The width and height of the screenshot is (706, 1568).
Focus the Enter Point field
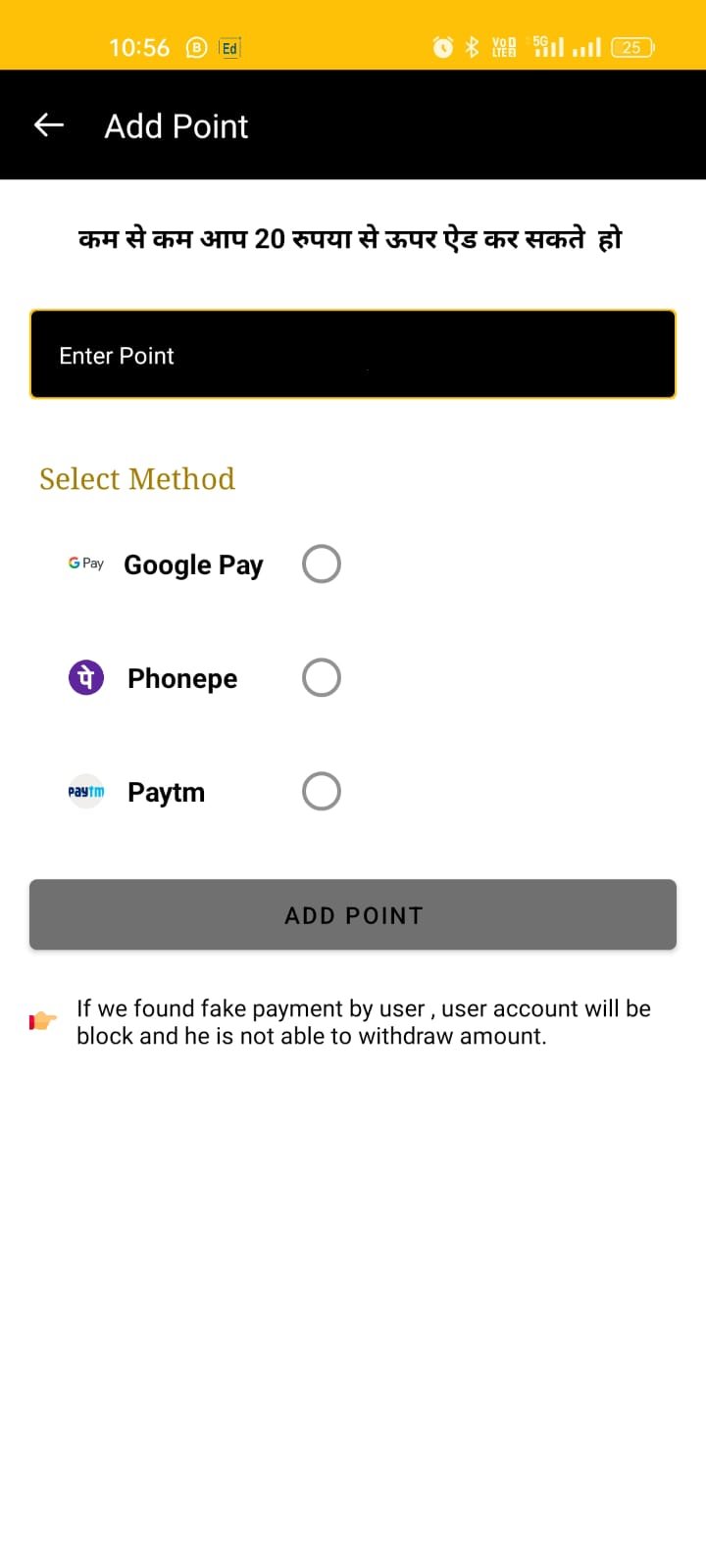tap(353, 355)
